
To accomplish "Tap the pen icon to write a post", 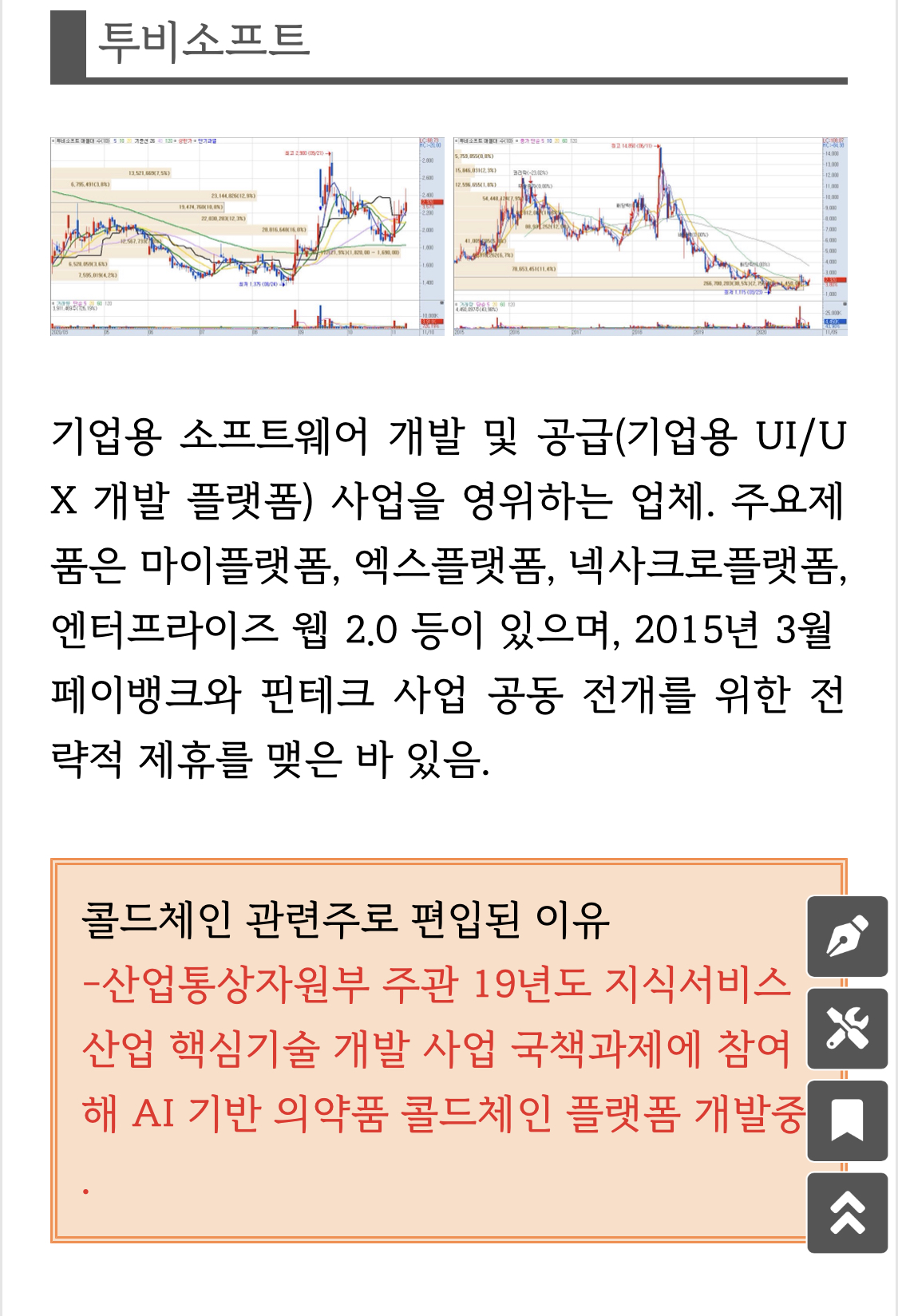I will click(x=847, y=936).
